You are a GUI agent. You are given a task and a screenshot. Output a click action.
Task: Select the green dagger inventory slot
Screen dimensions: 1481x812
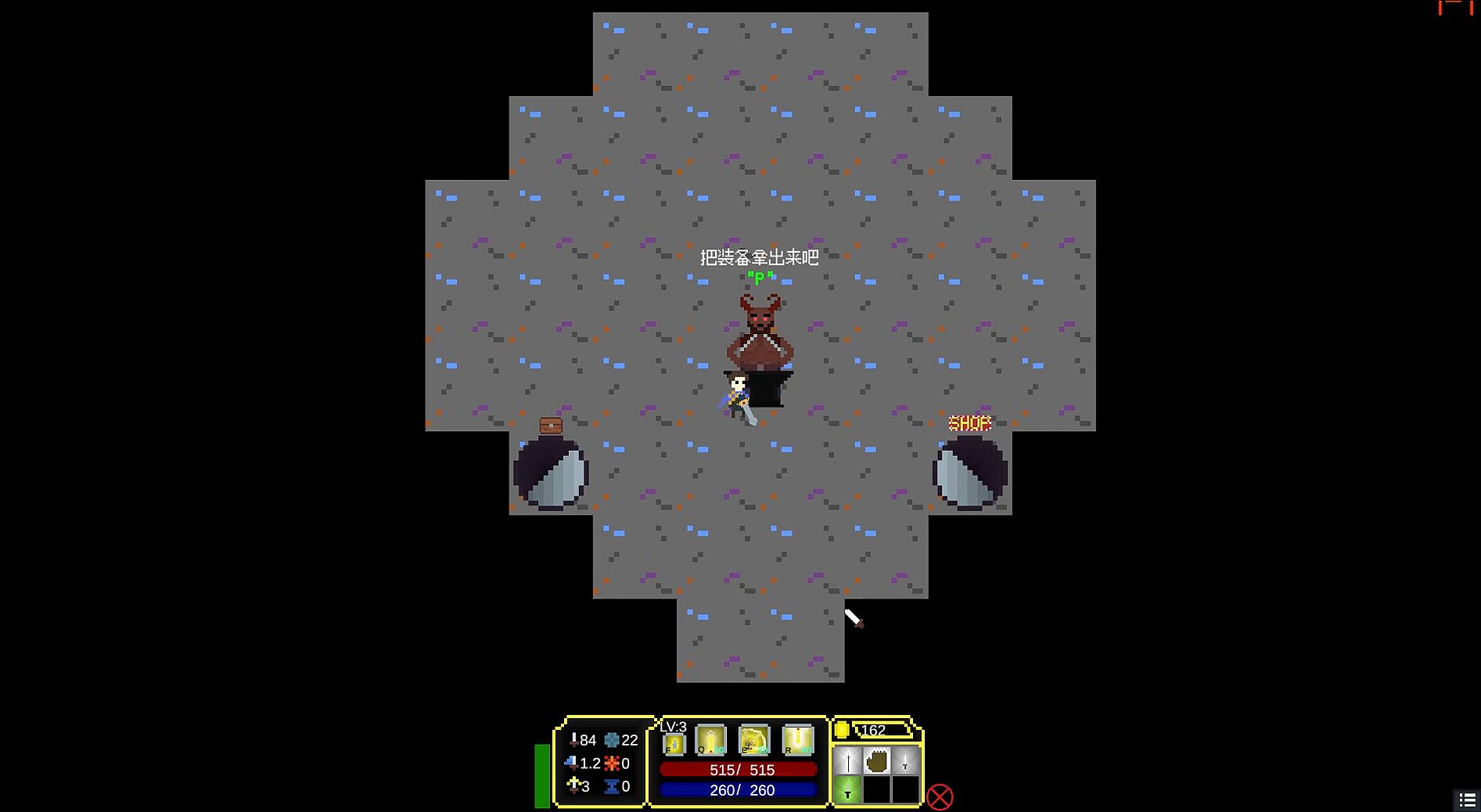[x=847, y=789]
